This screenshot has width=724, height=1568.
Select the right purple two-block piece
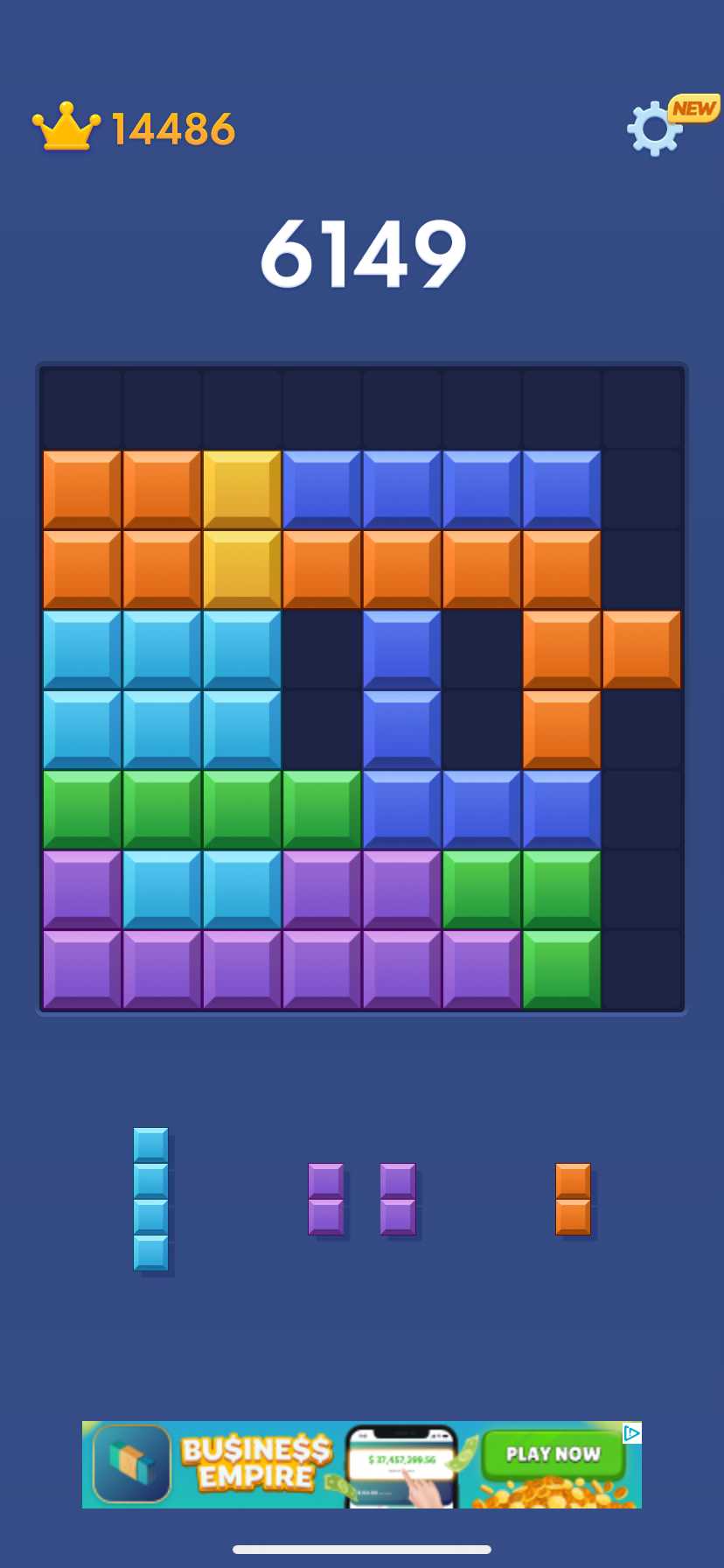click(x=398, y=1197)
